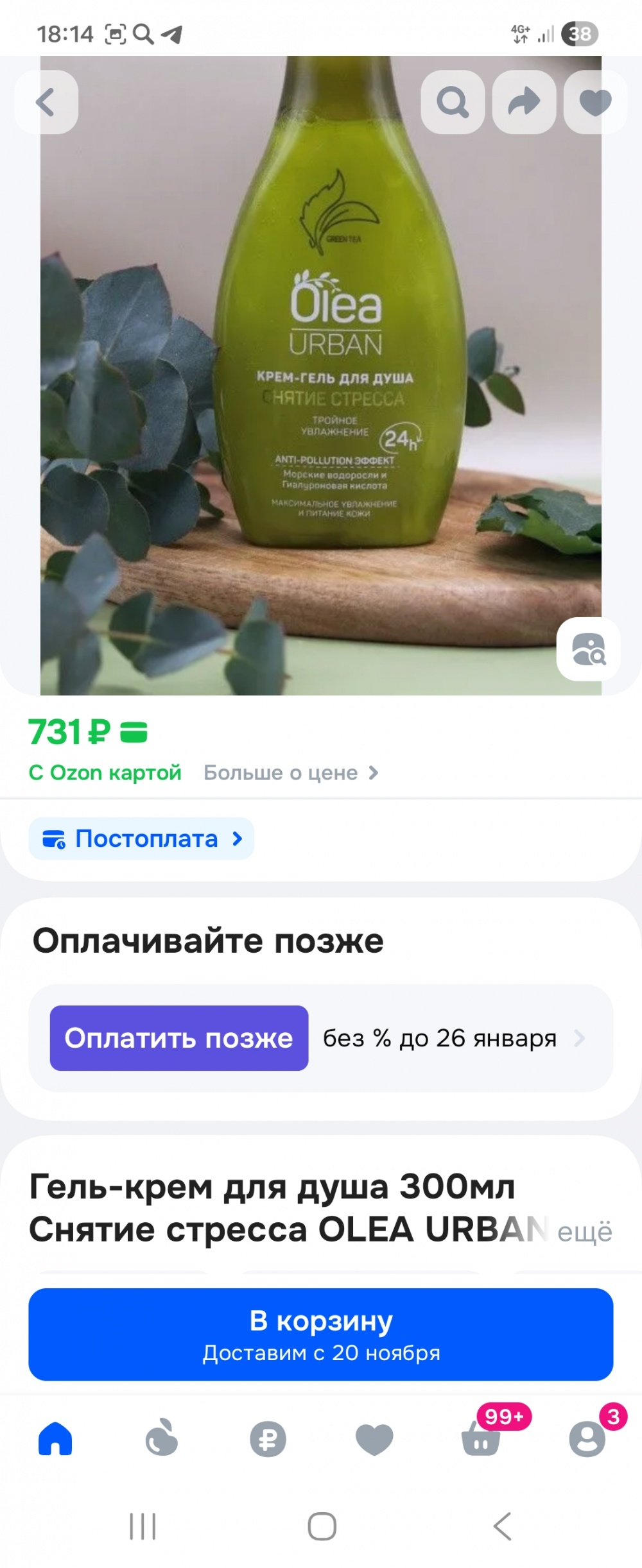Go back with the left arrow
642x1568 pixels.
click(x=47, y=103)
